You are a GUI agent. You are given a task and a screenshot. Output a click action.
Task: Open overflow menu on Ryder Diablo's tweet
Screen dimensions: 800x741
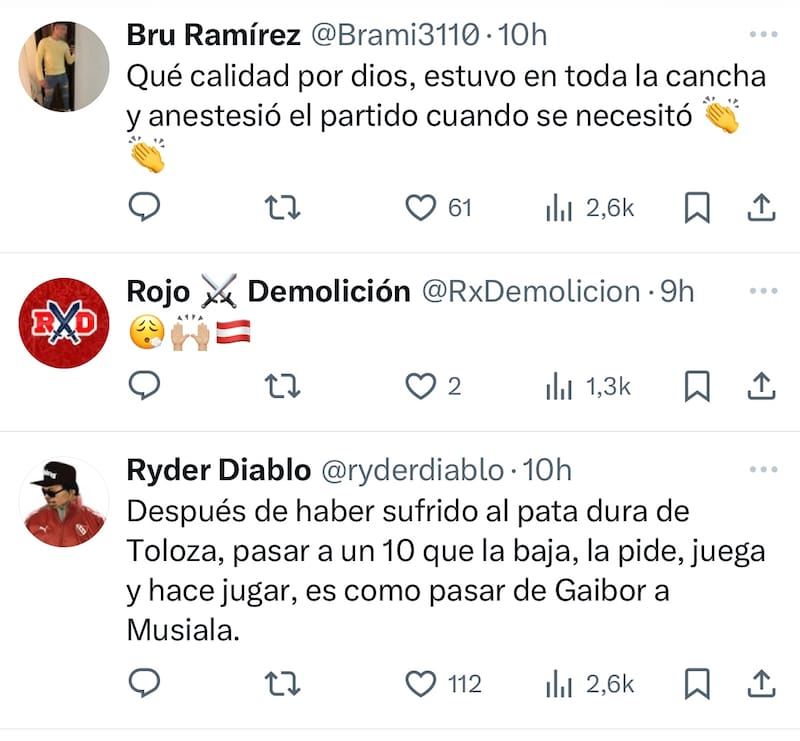763,469
